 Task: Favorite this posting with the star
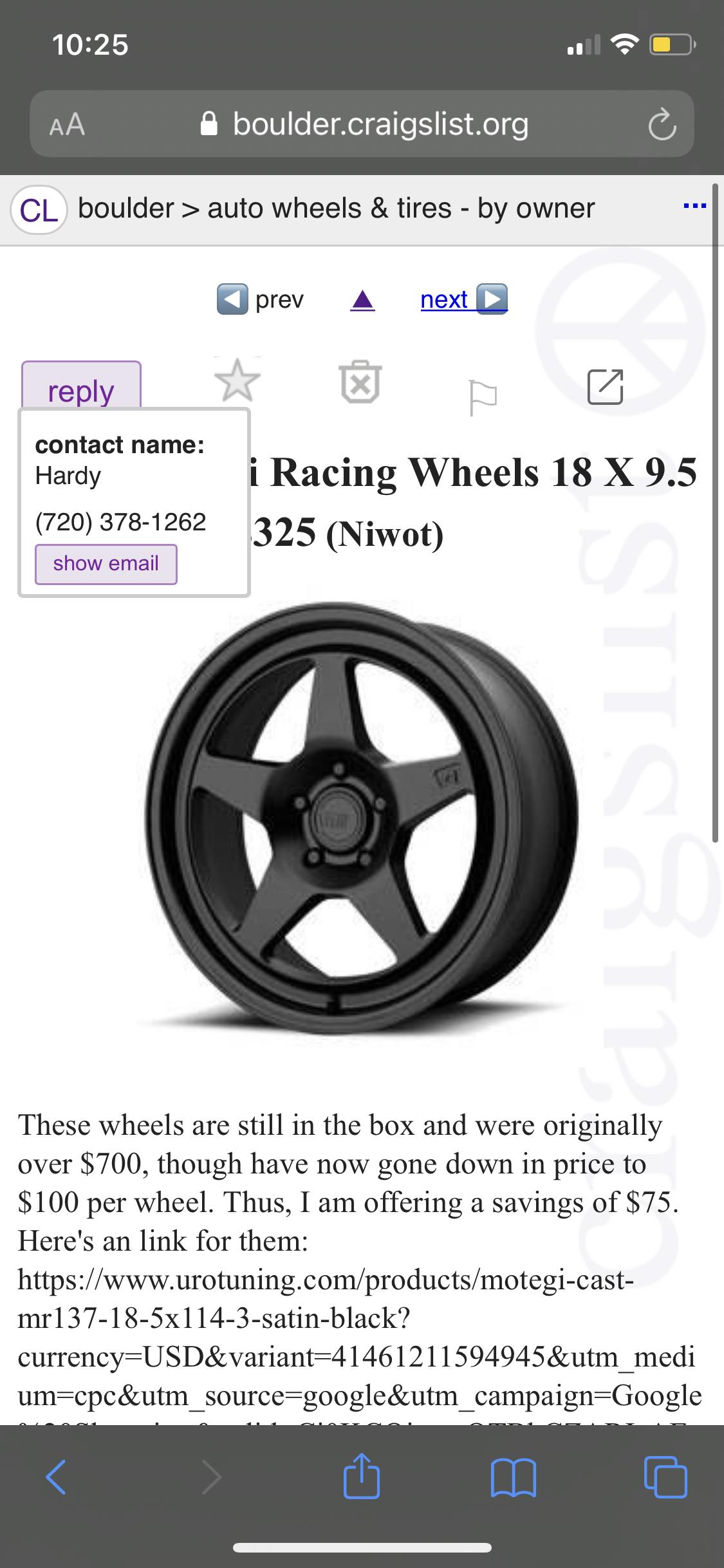point(237,381)
